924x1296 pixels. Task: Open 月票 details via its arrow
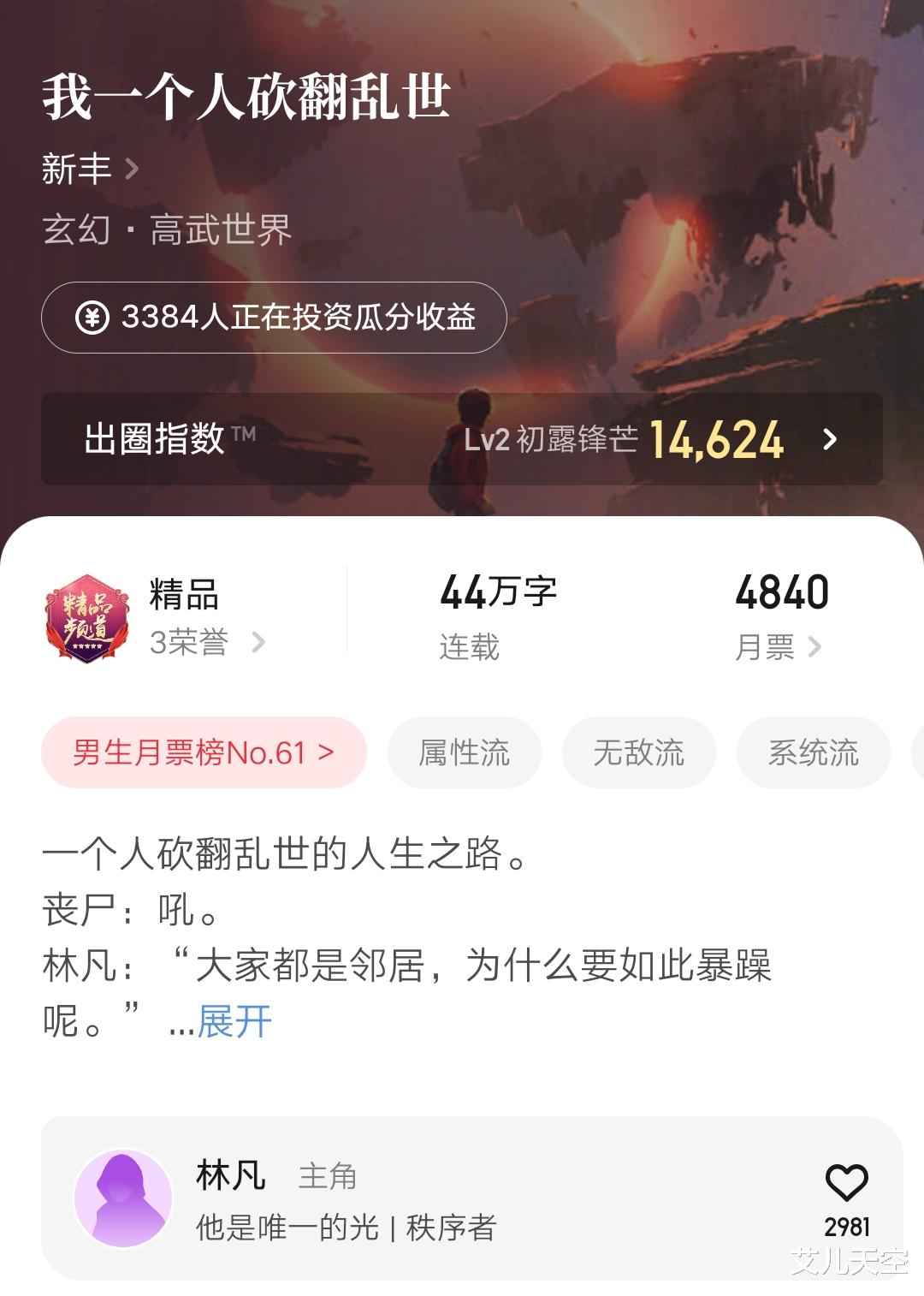pyautogui.click(x=814, y=649)
